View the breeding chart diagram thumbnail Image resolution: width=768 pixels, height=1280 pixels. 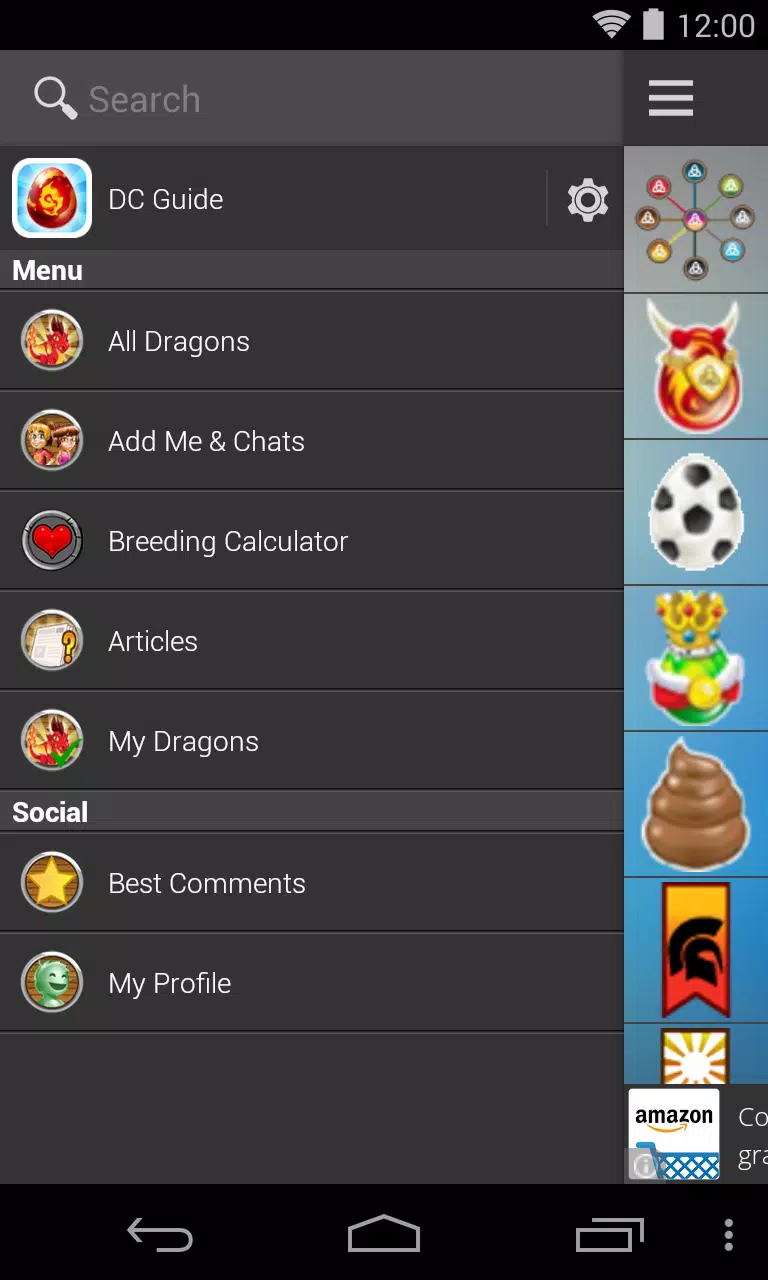coord(695,219)
